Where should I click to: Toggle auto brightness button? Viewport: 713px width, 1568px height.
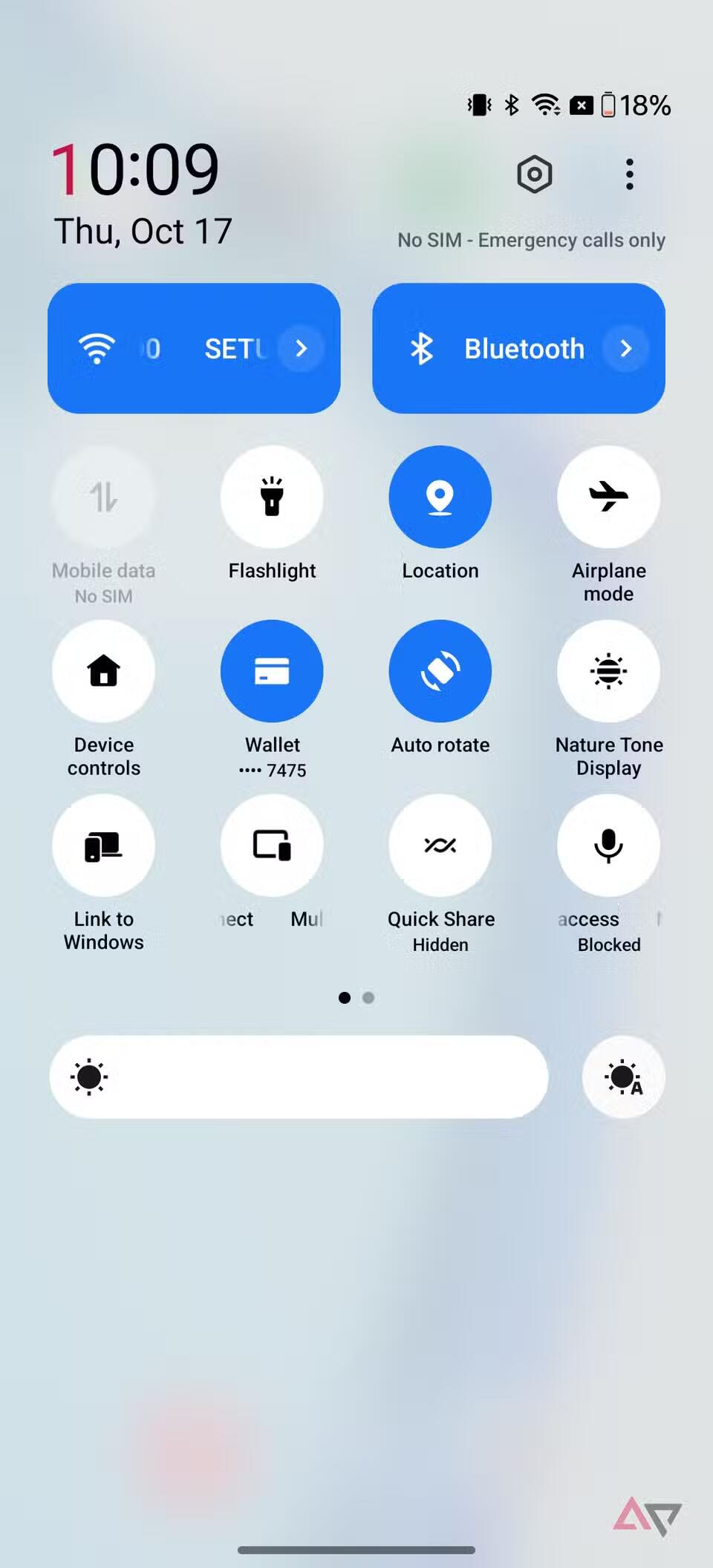tap(623, 1077)
